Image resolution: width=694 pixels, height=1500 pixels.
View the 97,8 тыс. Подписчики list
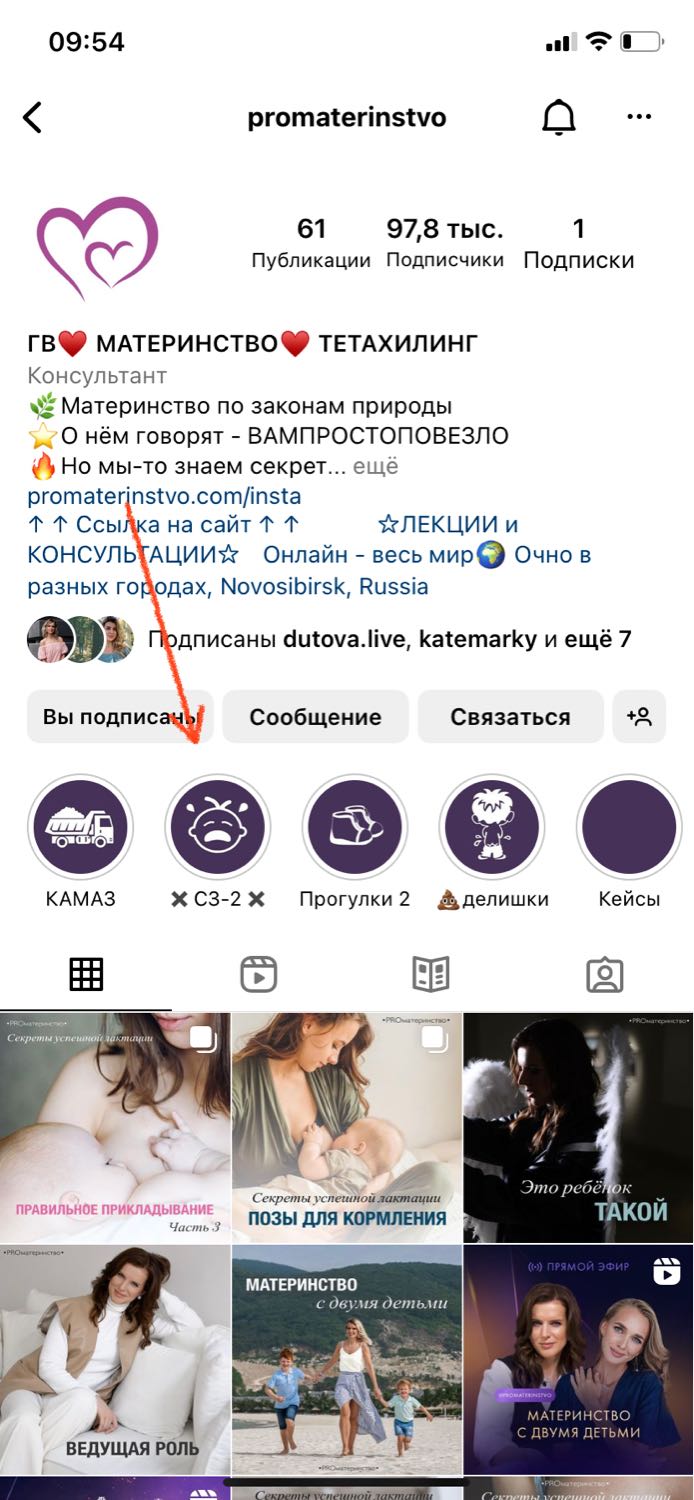(445, 243)
